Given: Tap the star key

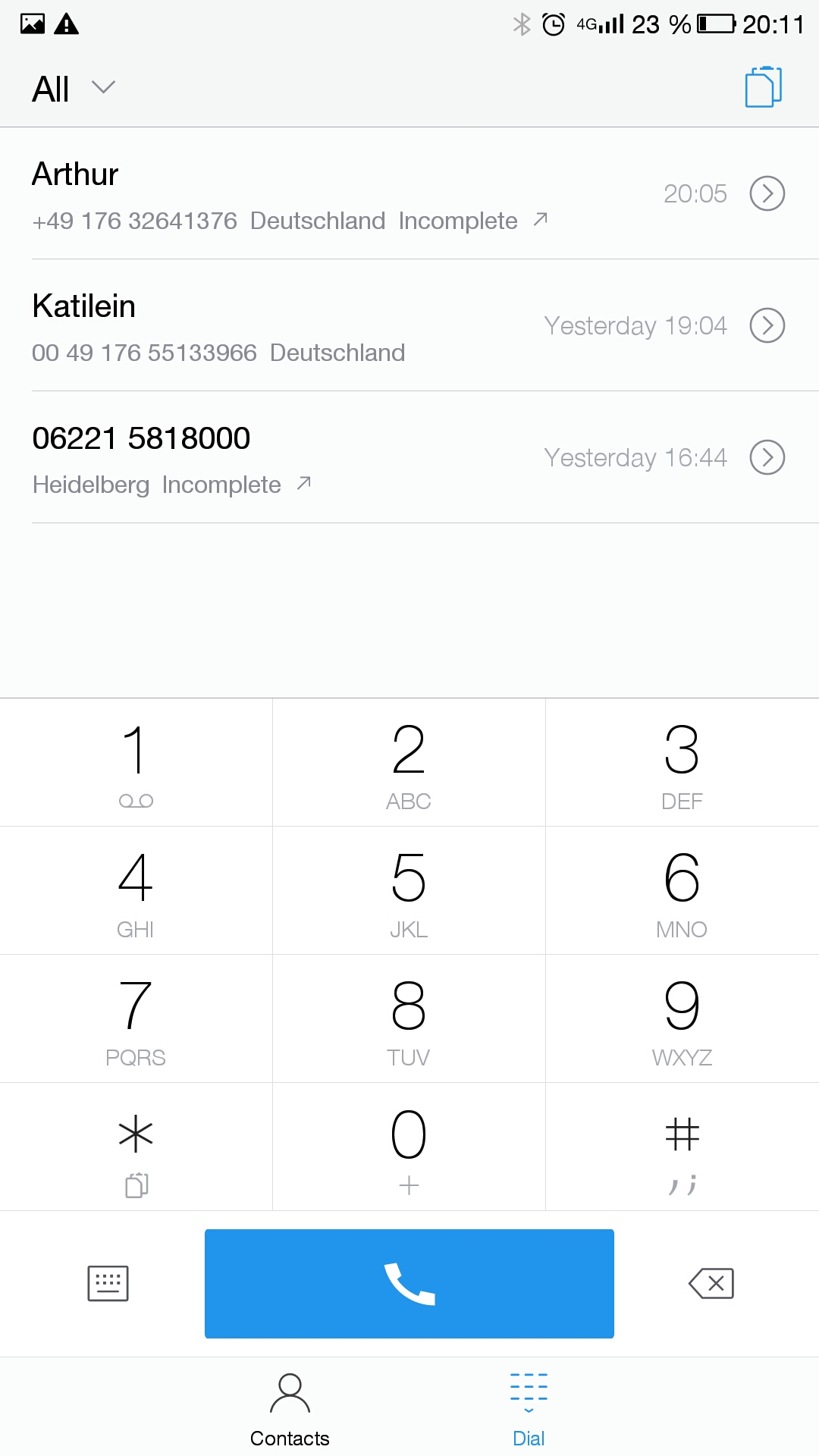Looking at the screenshot, I should [136, 1147].
